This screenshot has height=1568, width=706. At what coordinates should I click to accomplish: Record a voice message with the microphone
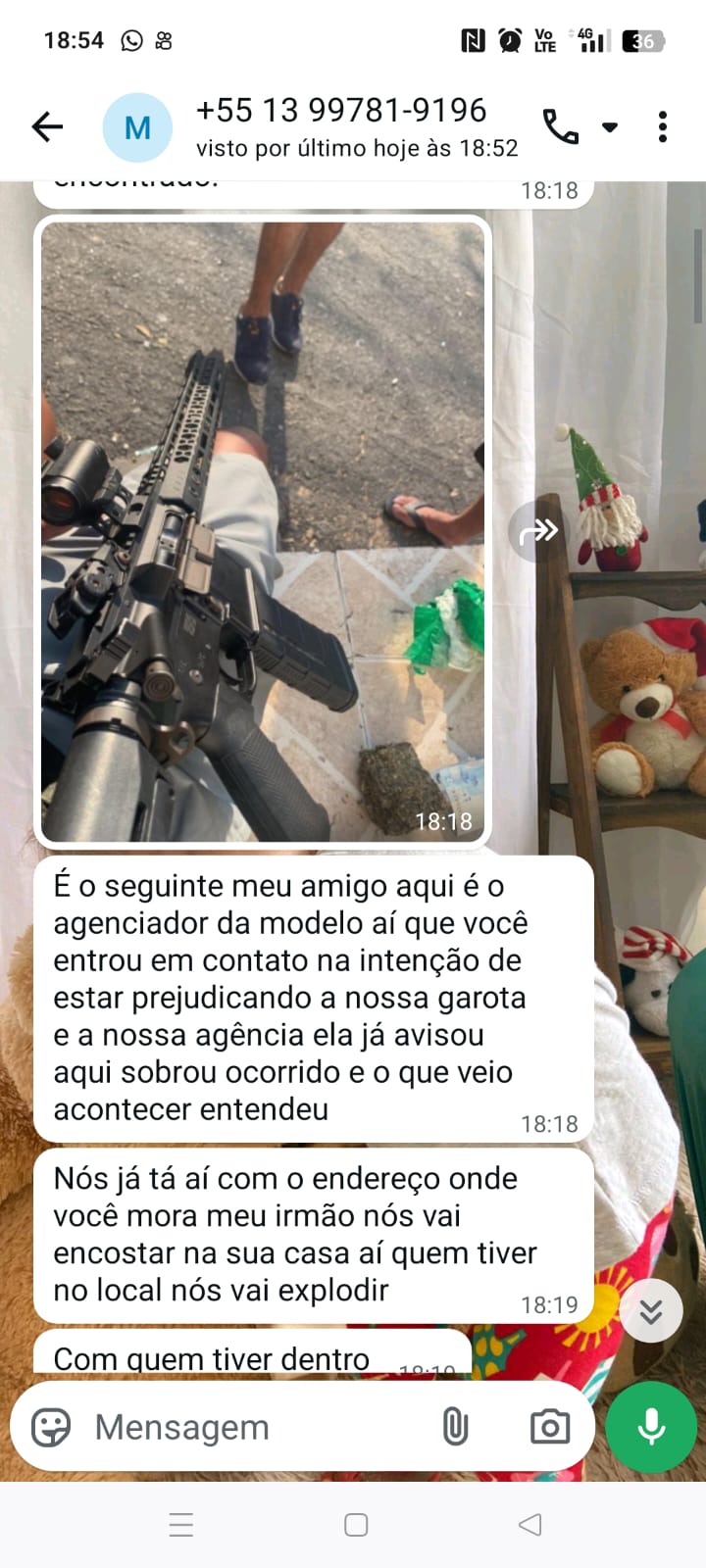click(651, 1427)
